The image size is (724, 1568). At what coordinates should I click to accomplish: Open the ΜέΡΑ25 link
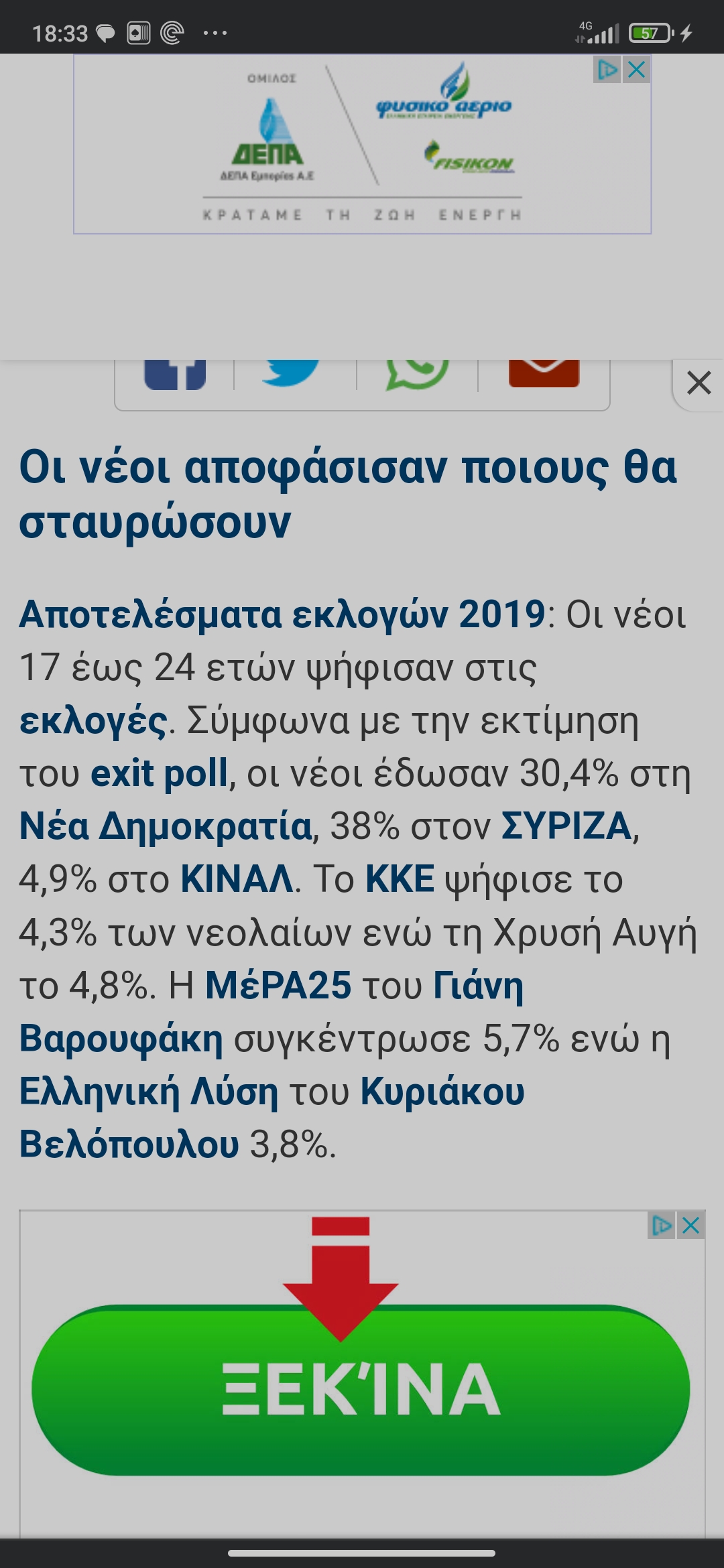coord(278,986)
